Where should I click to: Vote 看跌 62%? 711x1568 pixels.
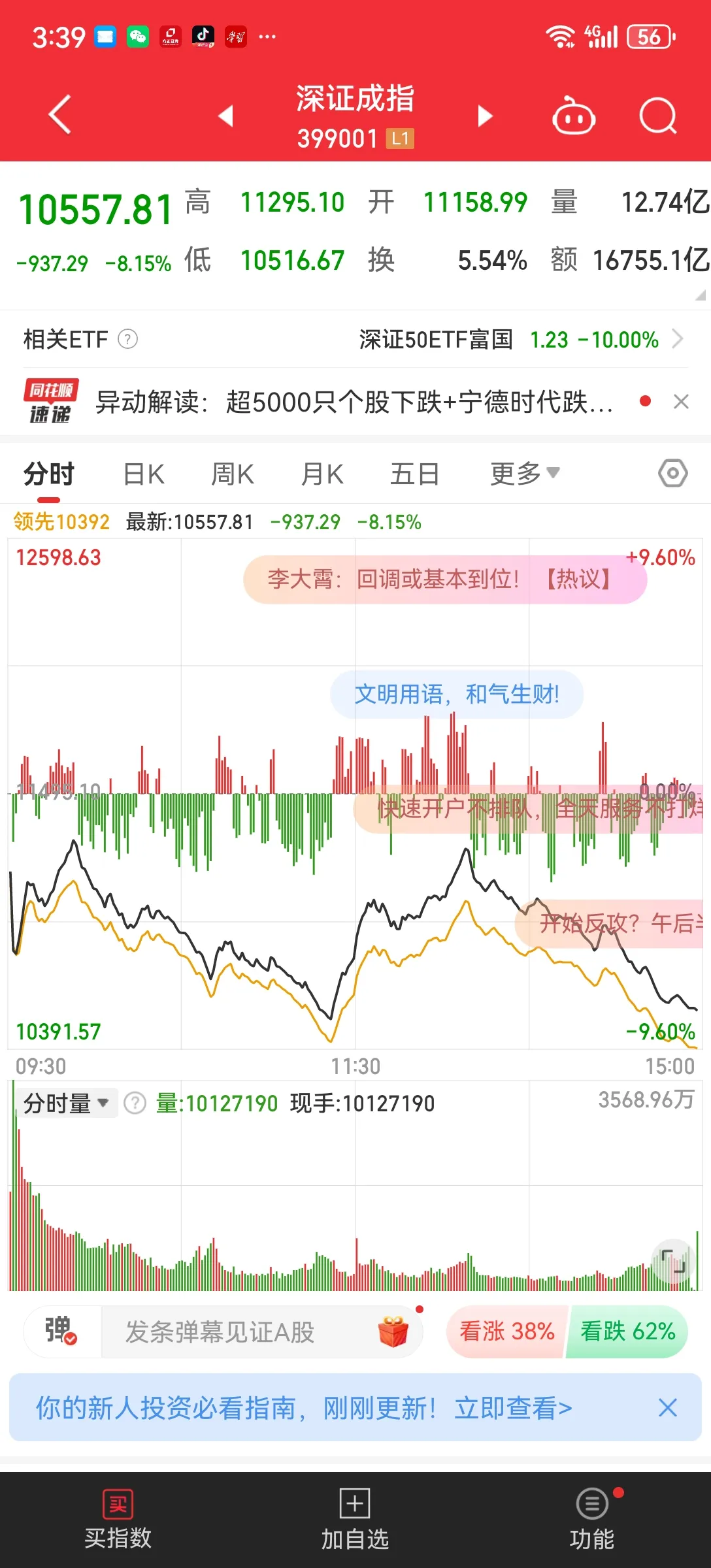coord(627,1331)
